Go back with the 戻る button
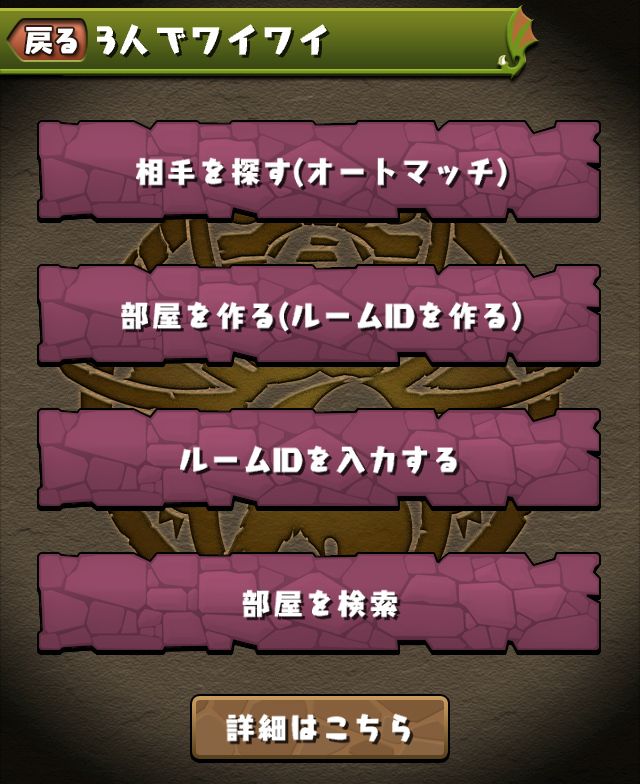The width and height of the screenshot is (640, 784). (x=47, y=40)
